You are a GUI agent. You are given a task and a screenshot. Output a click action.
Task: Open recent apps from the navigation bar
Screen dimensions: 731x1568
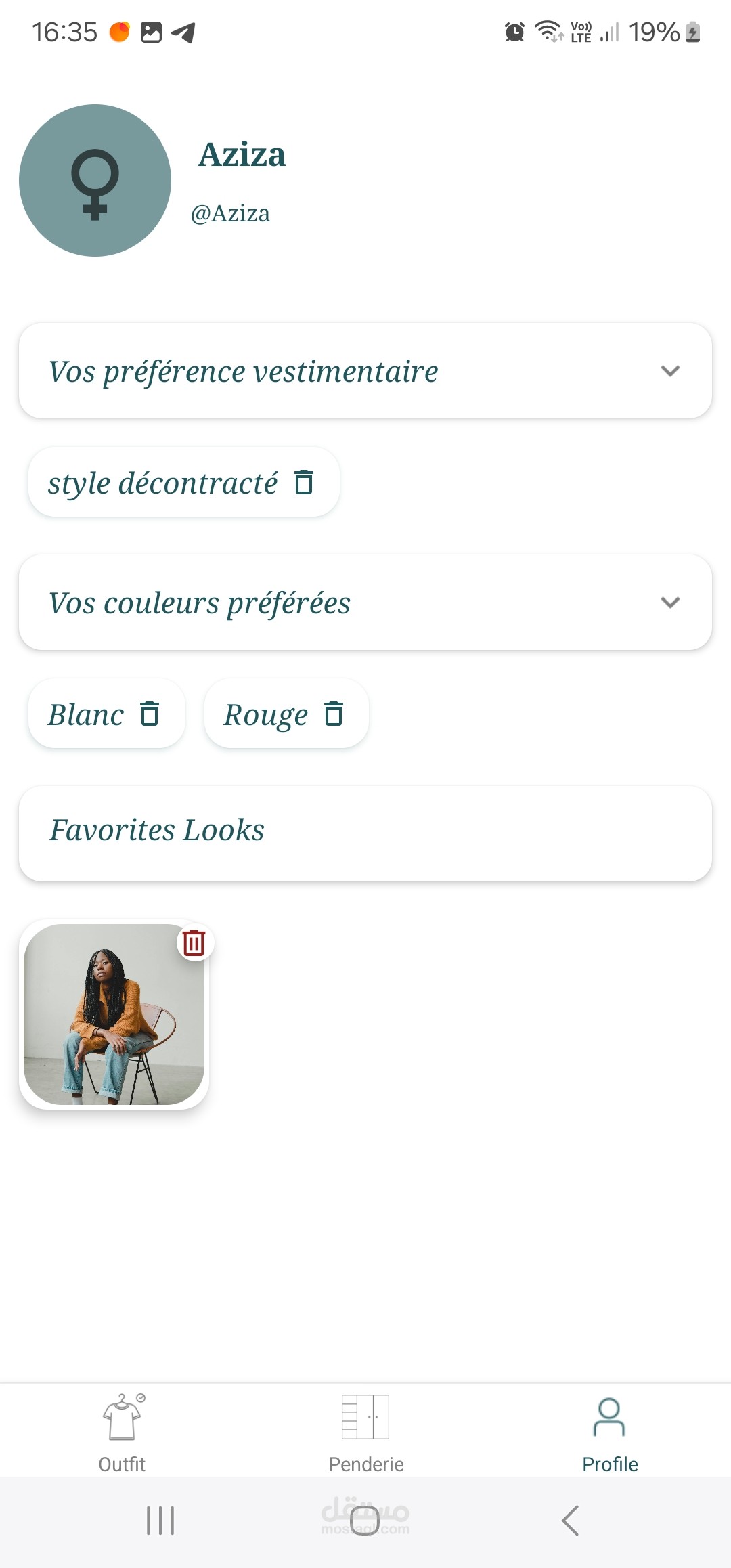(x=160, y=1521)
